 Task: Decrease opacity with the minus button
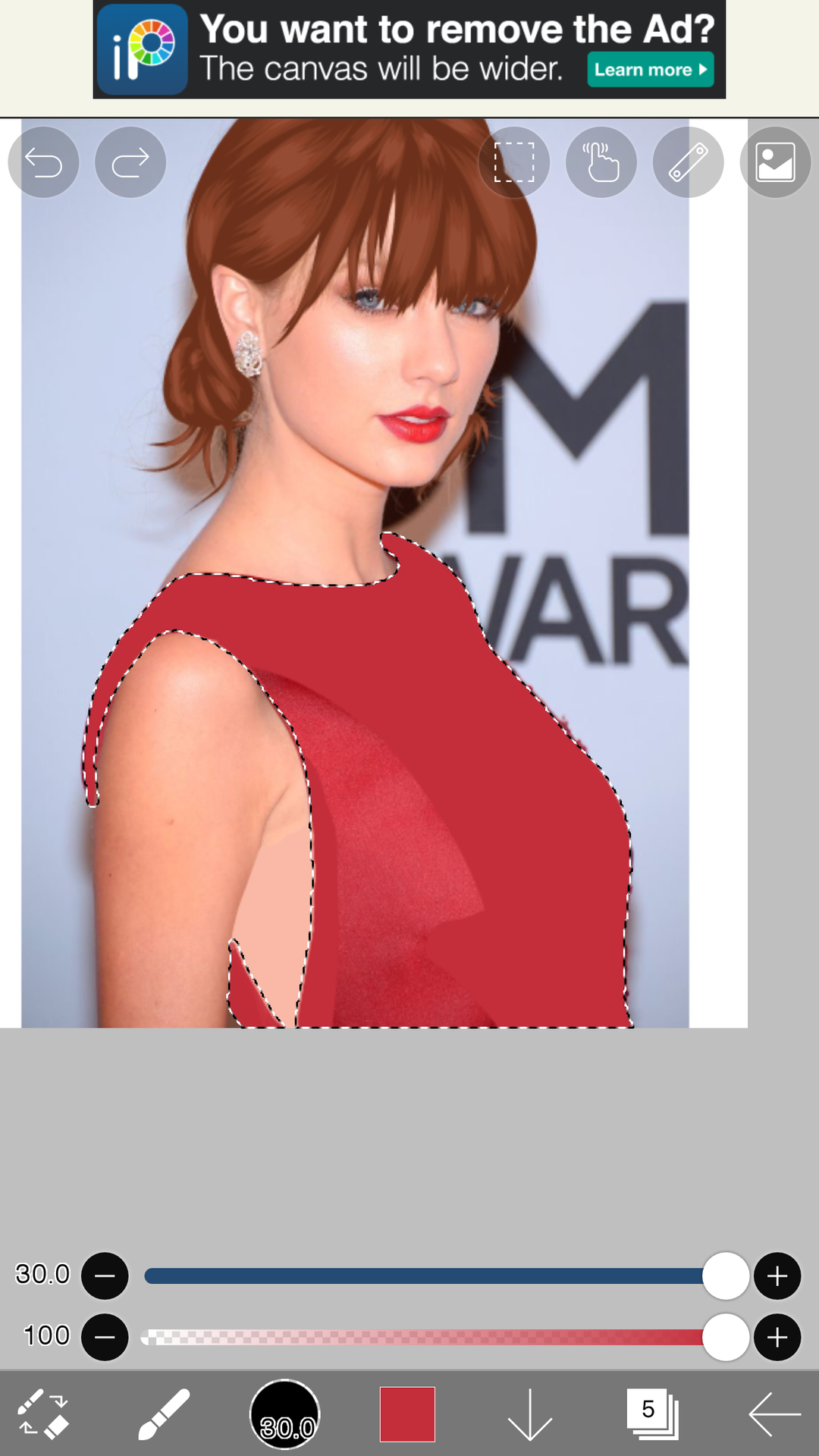point(105,1337)
